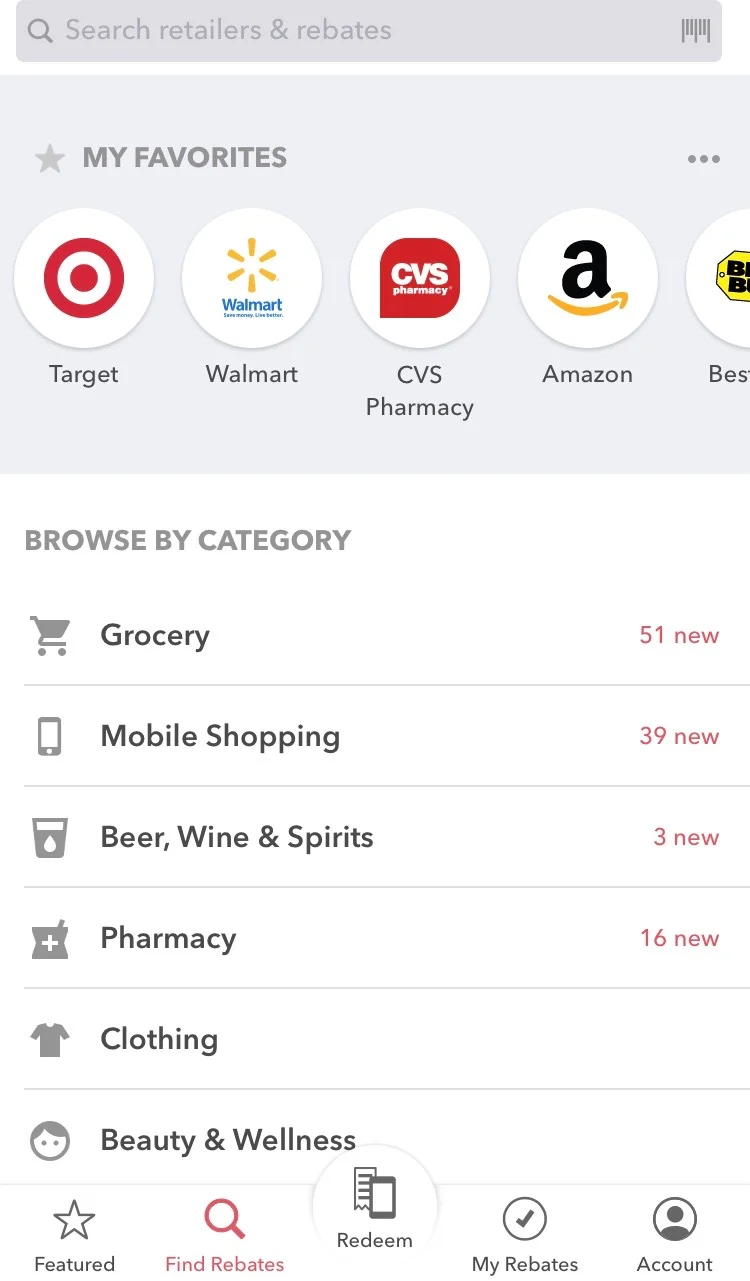
Task: Open the Pharmacy category
Action: click(x=375, y=938)
